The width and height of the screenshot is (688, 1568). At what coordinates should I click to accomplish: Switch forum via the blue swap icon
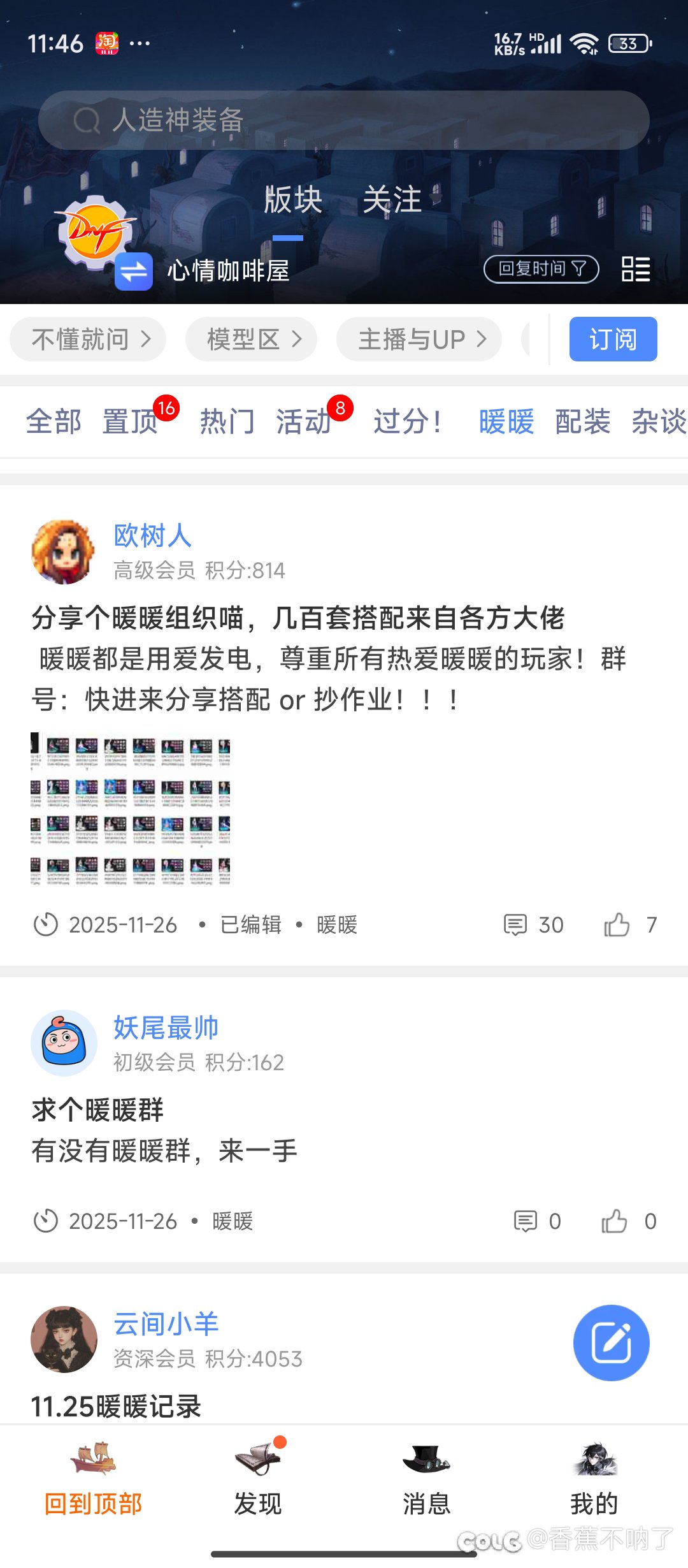tap(134, 272)
